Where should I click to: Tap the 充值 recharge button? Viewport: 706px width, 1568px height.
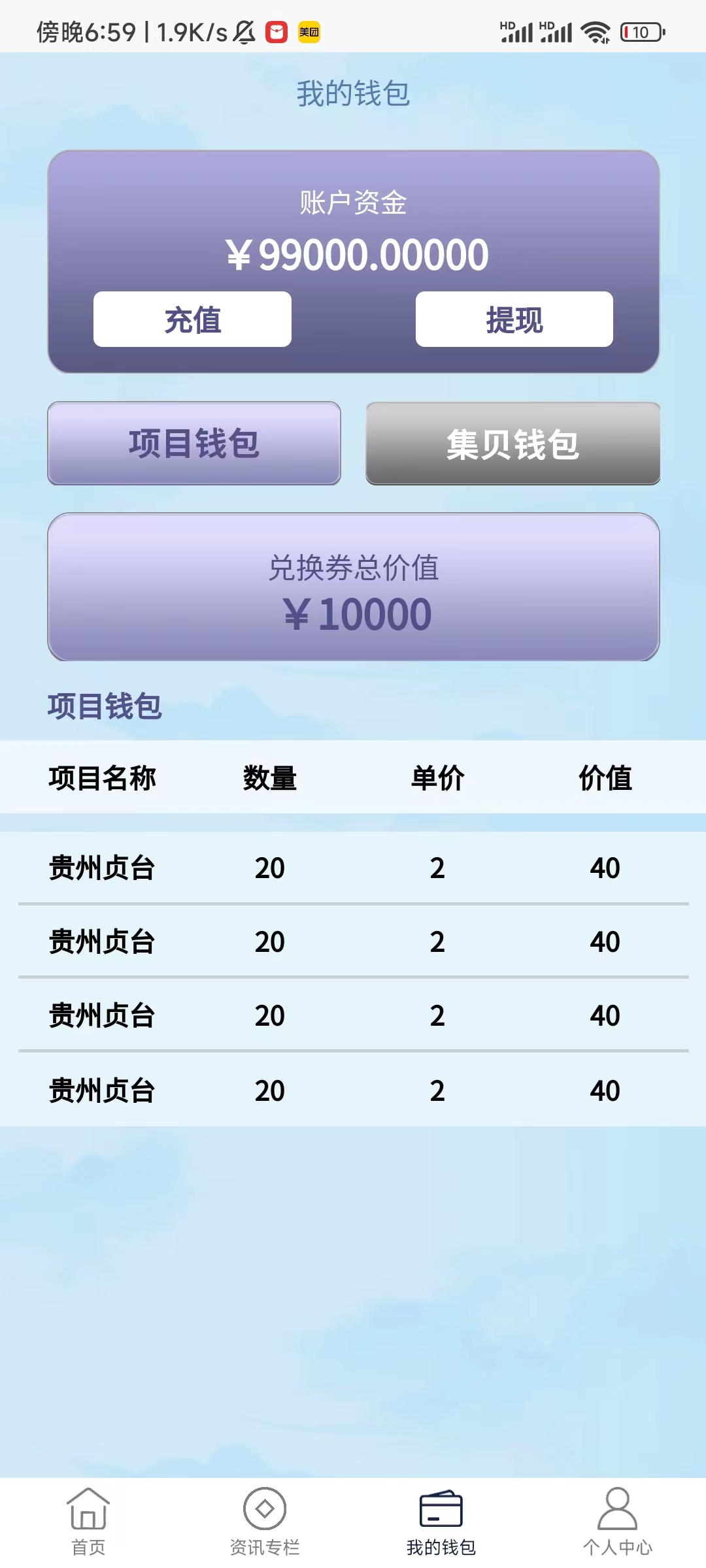point(192,319)
